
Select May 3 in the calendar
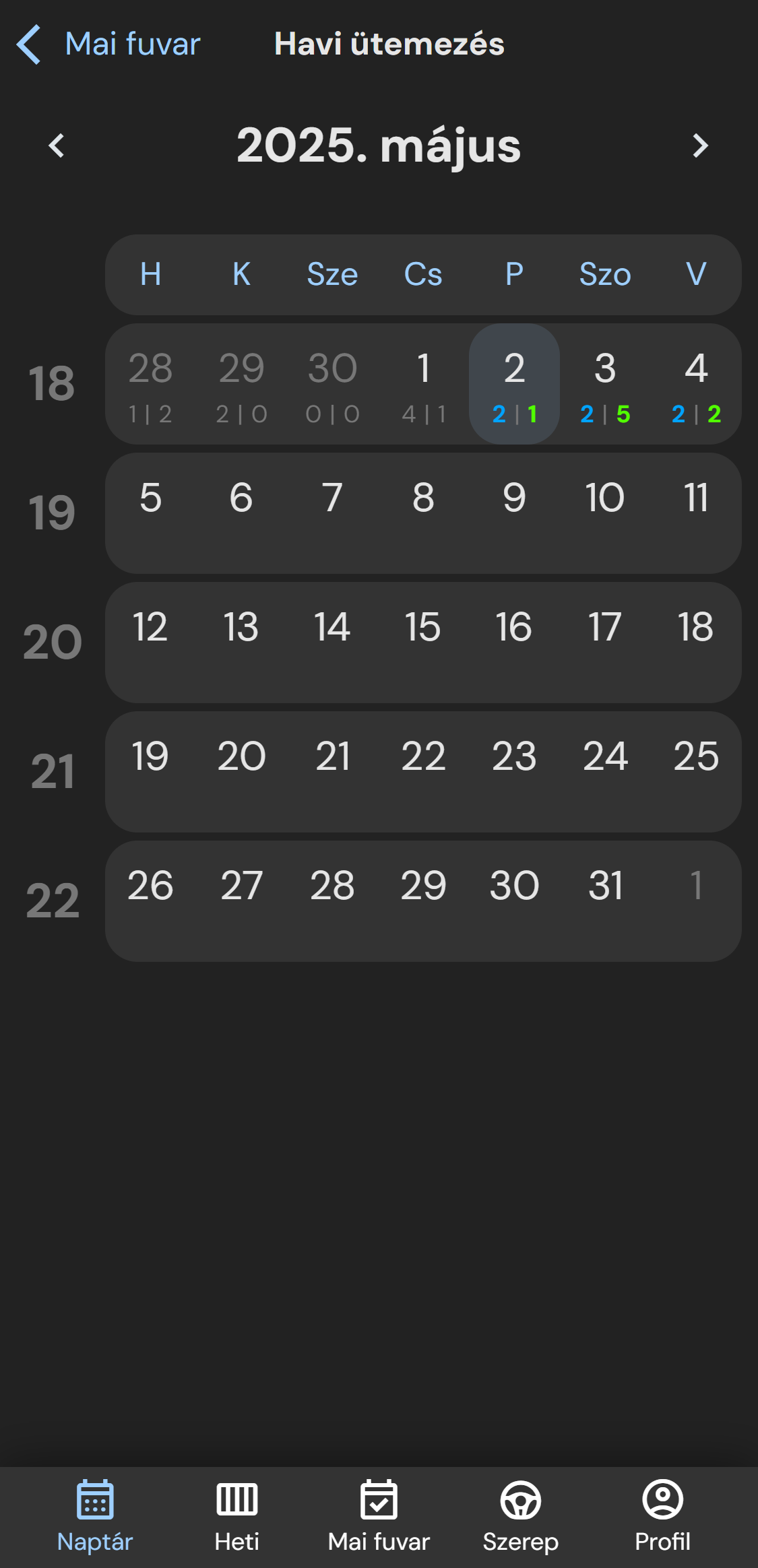(605, 383)
